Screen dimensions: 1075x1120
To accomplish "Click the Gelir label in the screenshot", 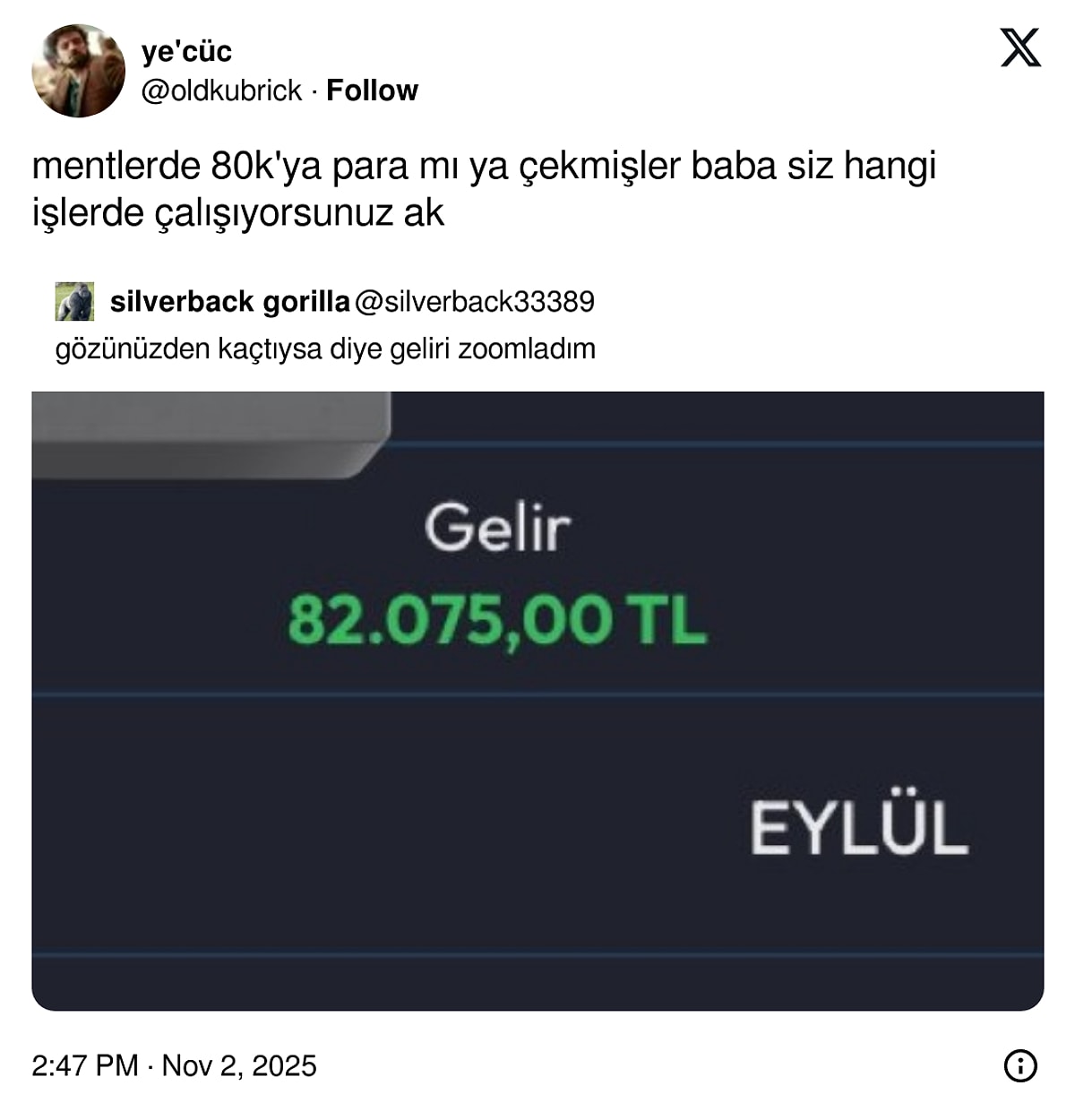I will pos(498,528).
